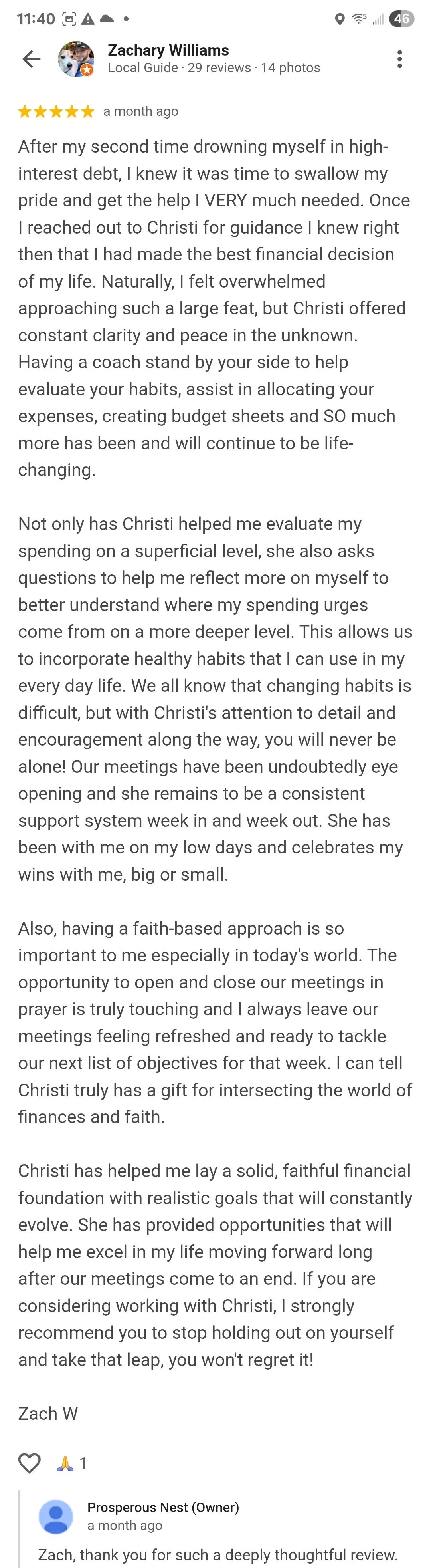Tap the praying hands reaction count
The image size is (431, 1568).
(72, 1463)
